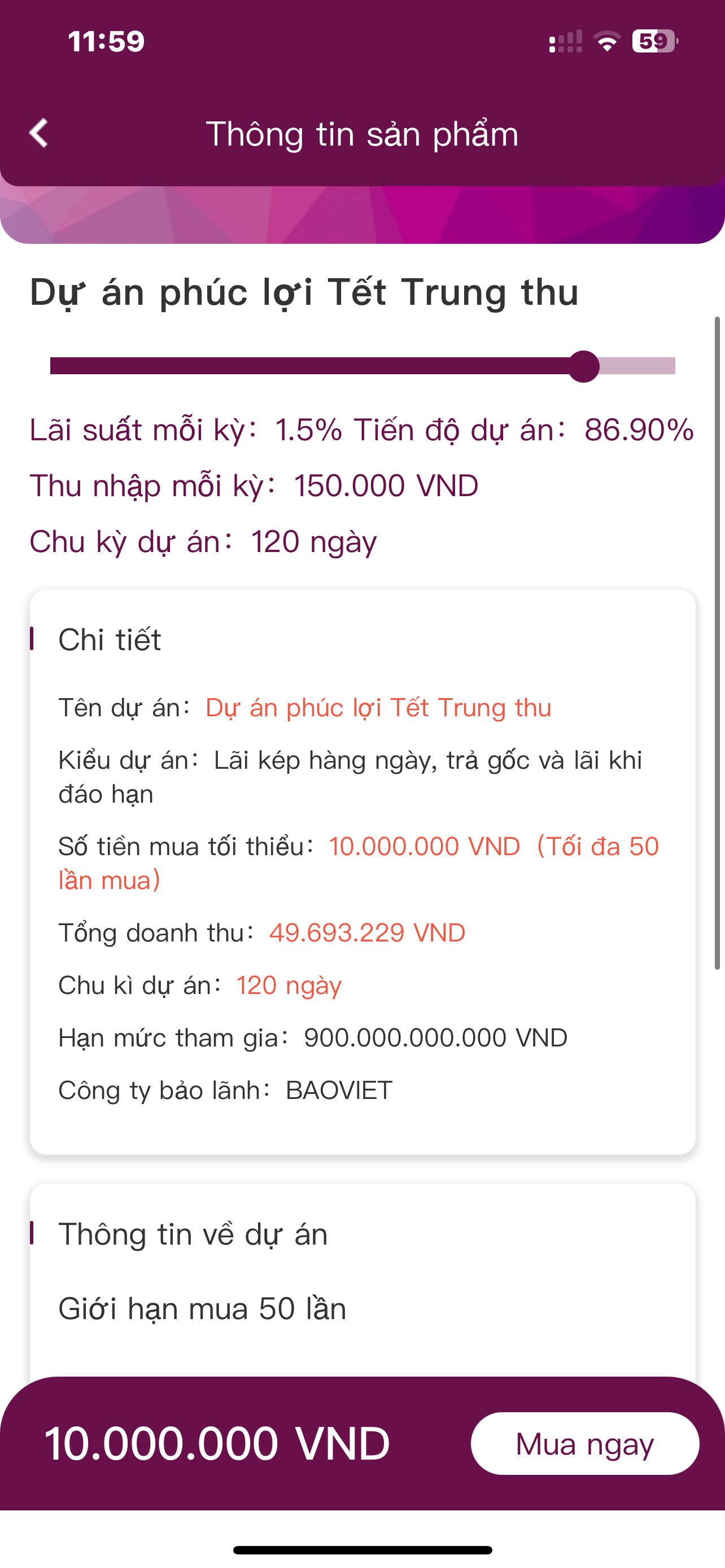Tap the Mua ngay button
Viewport: 725px width, 1568px height.
[x=584, y=1443]
